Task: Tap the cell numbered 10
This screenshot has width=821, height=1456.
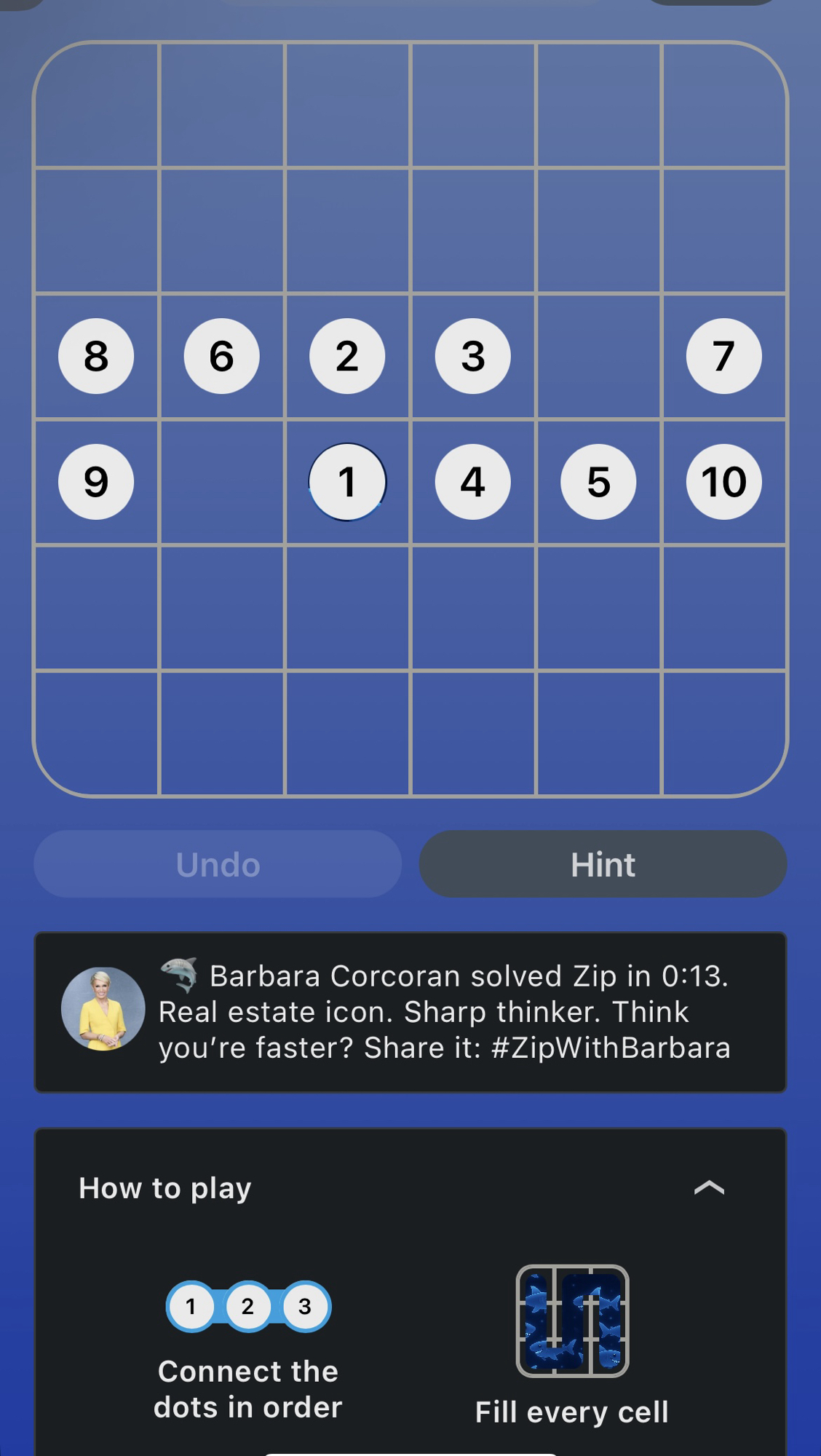Action: 724,482
